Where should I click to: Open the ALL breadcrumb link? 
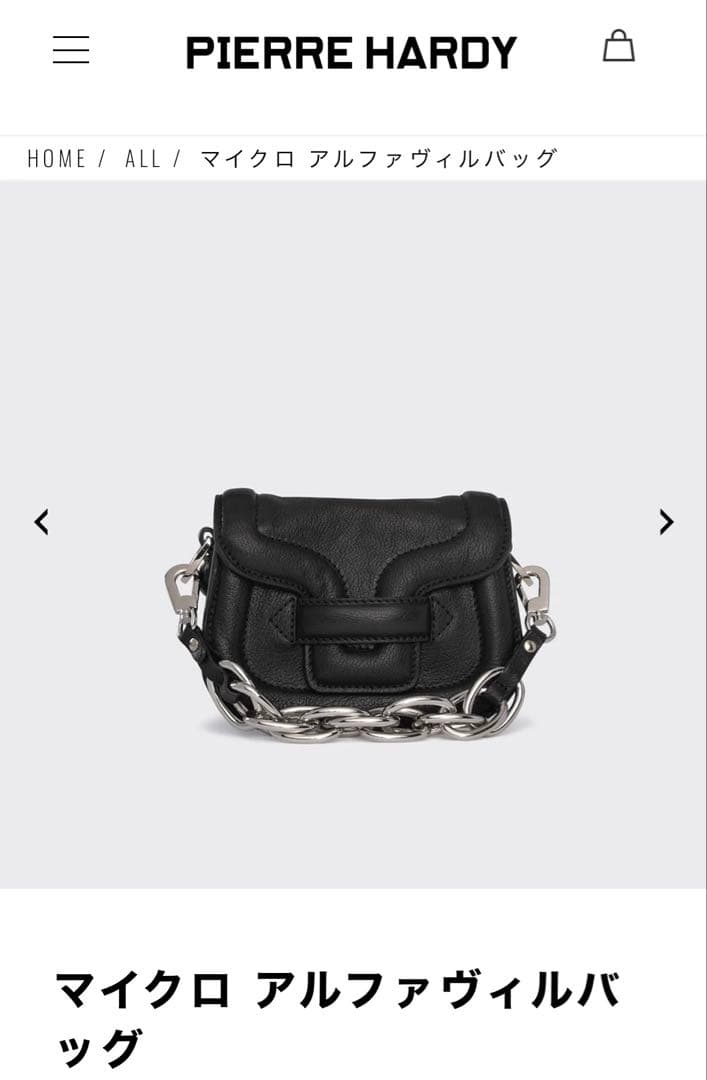click(143, 158)
